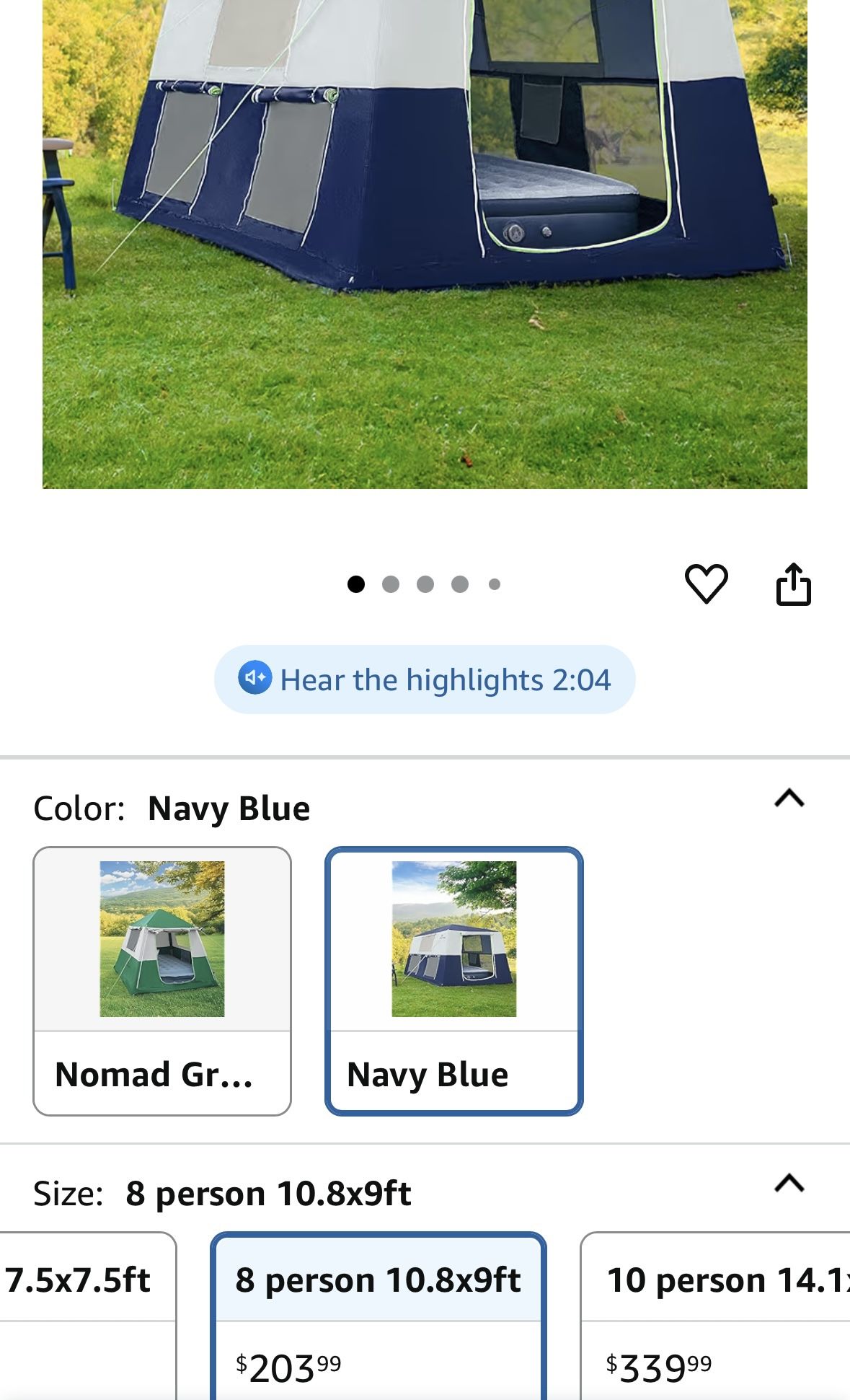Choose the 8 person 10.8x9ft size
The width and height of the screenshot is (850, 1400).
point(378,1313)
